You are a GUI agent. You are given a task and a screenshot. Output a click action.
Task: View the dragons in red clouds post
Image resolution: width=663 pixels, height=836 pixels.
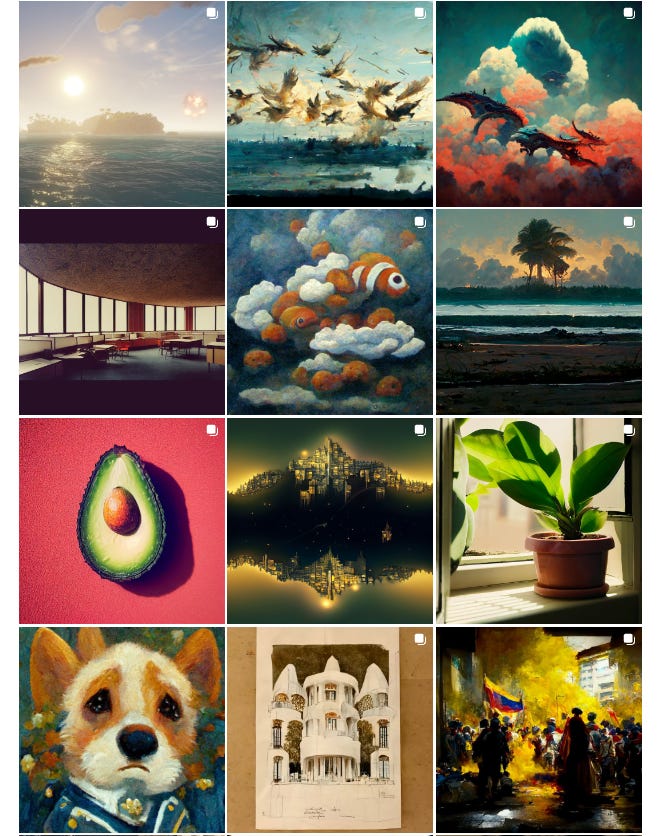(538, 104)
